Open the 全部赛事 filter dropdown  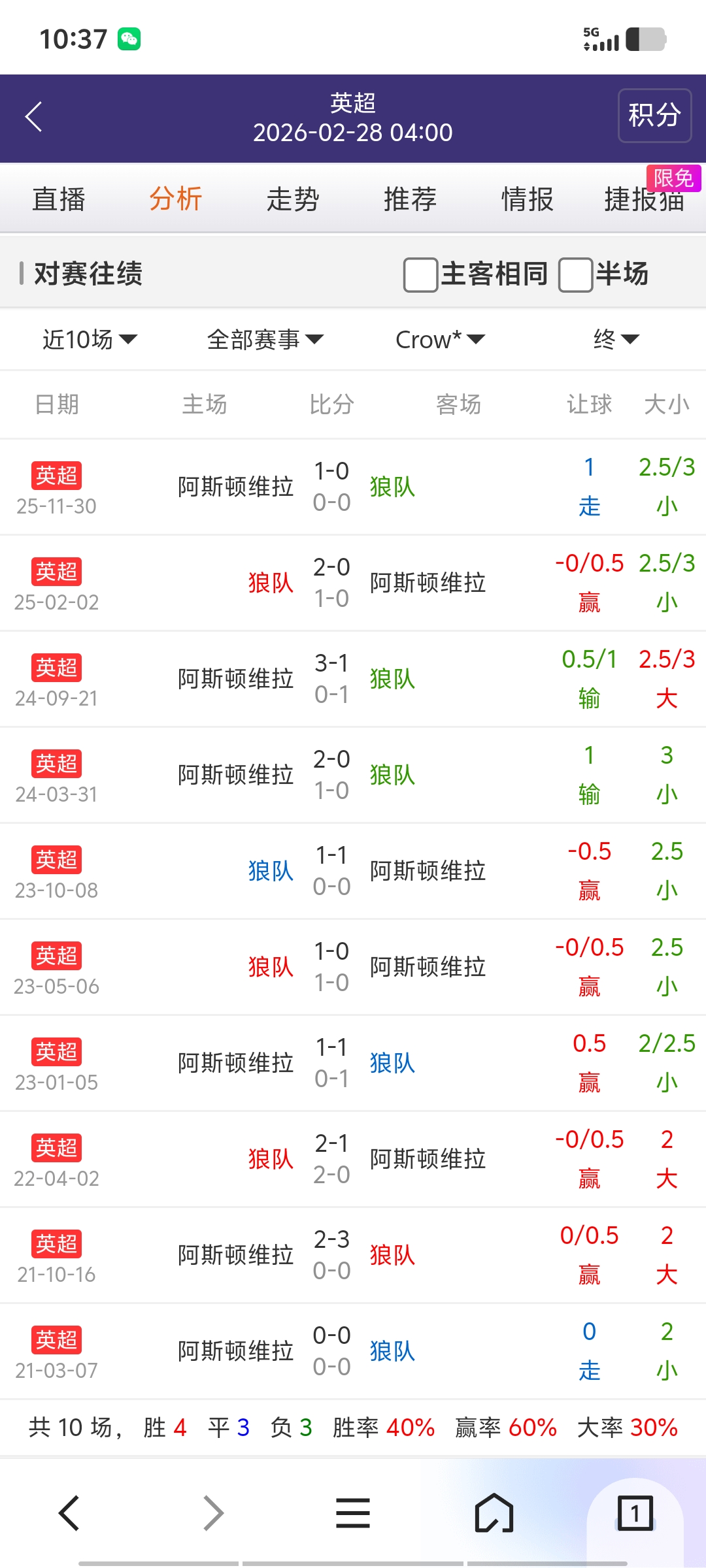click(x=265, y=339)
